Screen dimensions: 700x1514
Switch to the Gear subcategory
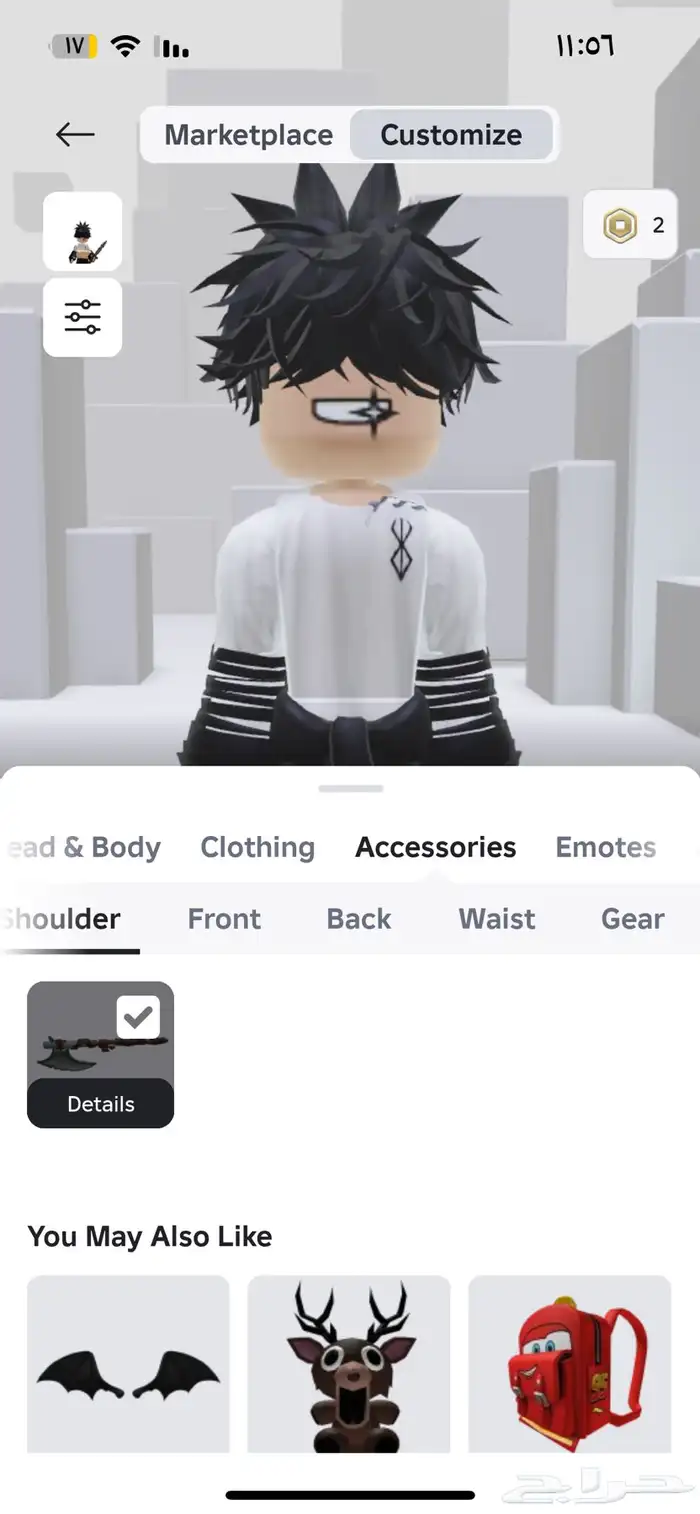click(632, 919)
